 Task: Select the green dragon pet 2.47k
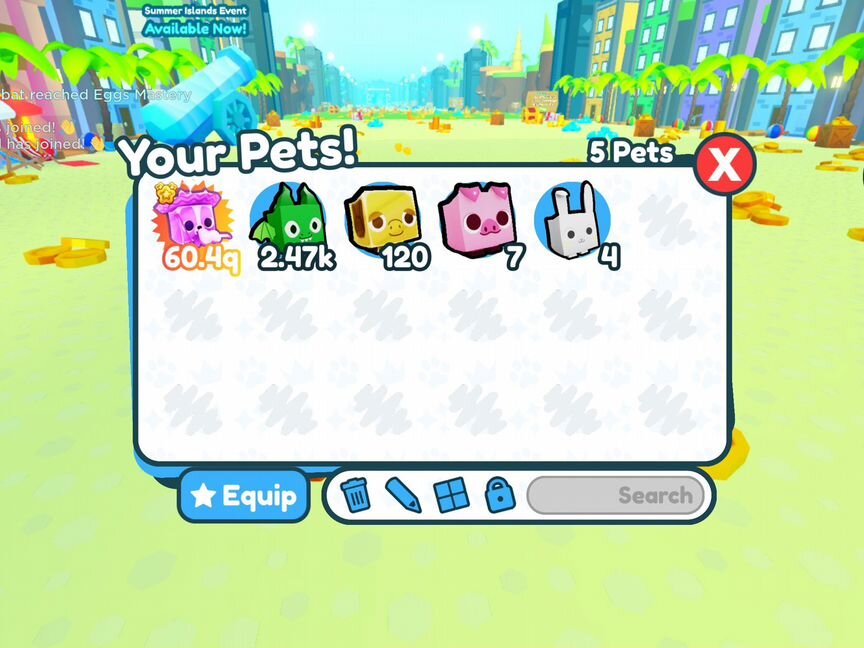point(292,226)
